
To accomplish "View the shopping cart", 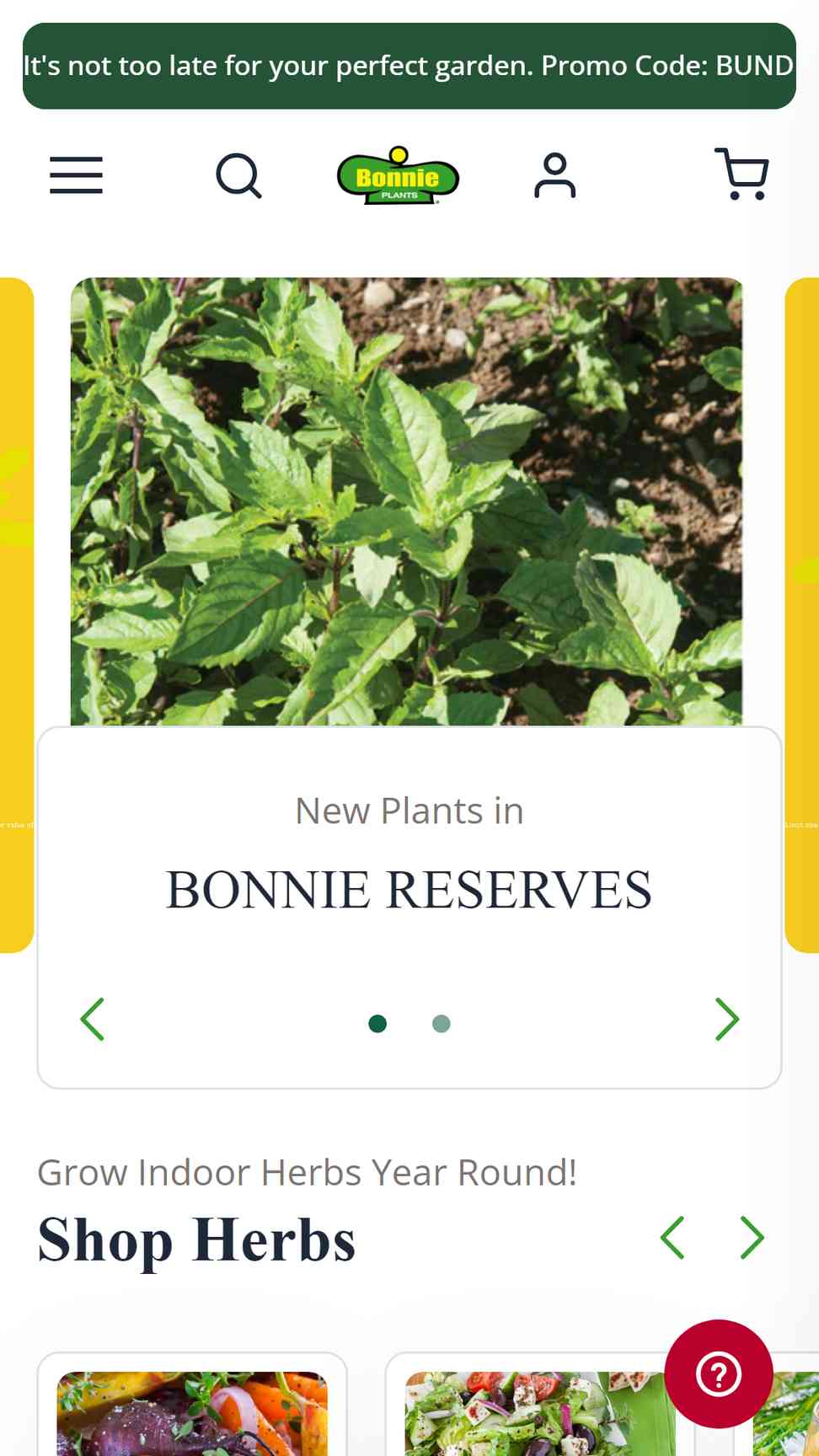I will [x=741, y=174].
